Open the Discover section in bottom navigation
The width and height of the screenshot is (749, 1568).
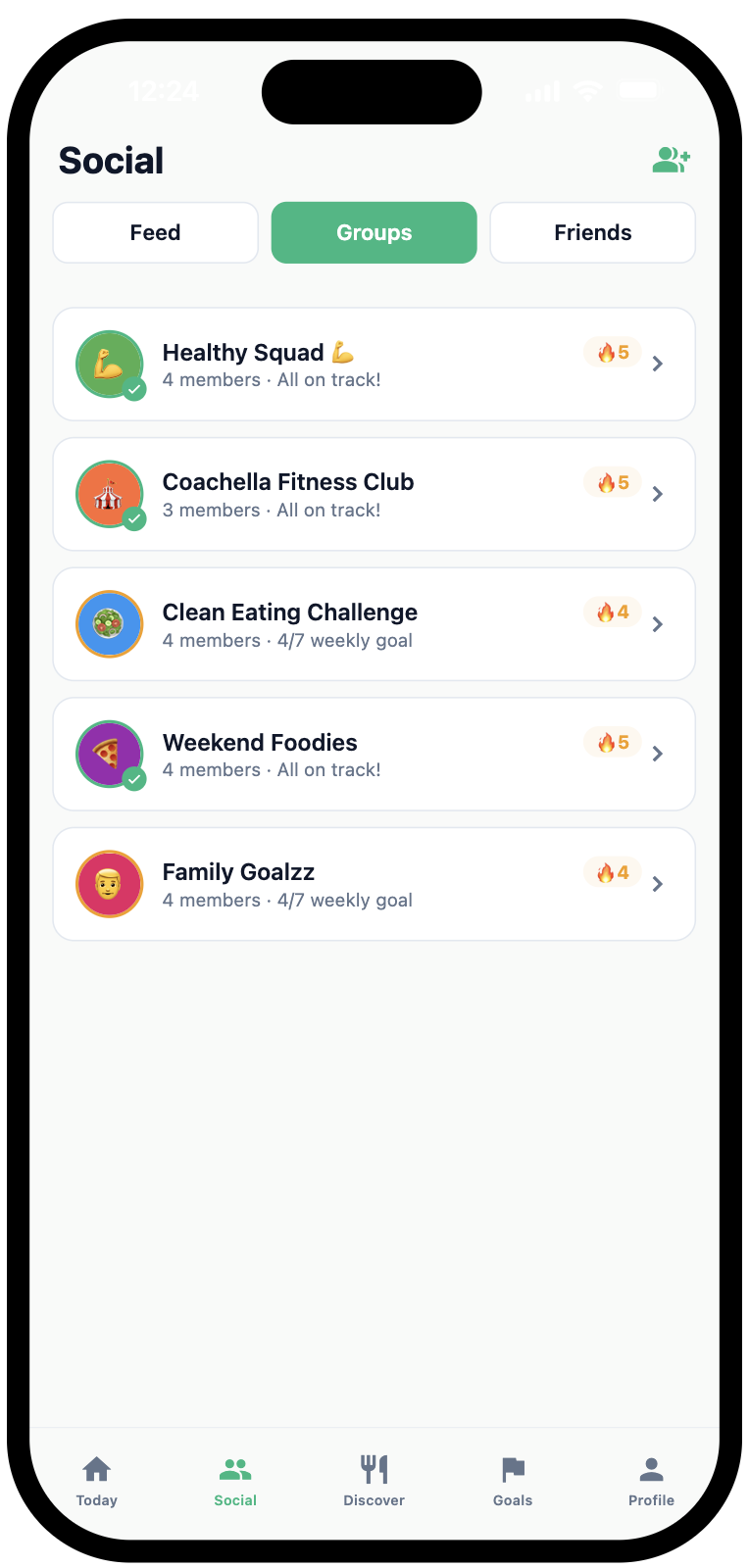(x=374, y=1480)
